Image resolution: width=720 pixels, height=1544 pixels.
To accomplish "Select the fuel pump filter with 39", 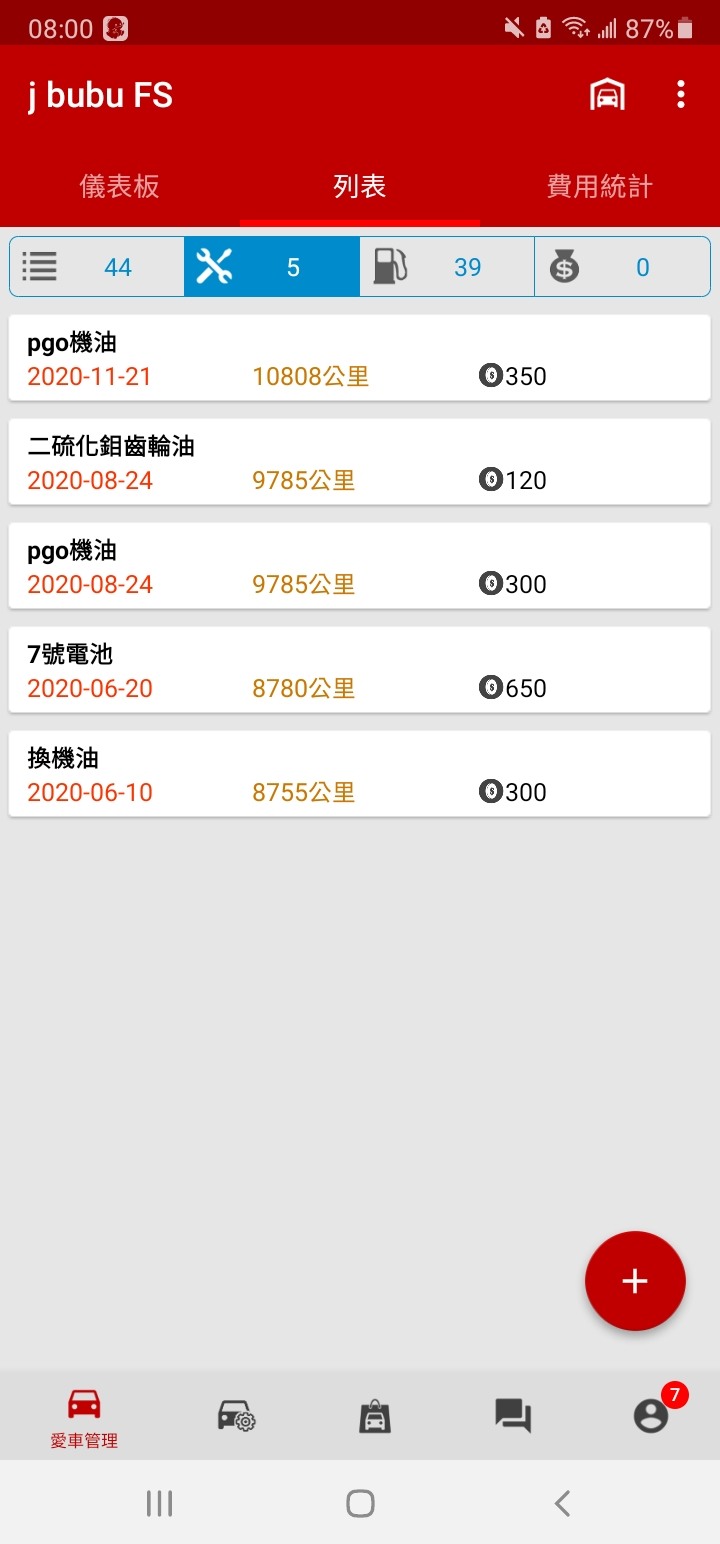I will (447, 267).
